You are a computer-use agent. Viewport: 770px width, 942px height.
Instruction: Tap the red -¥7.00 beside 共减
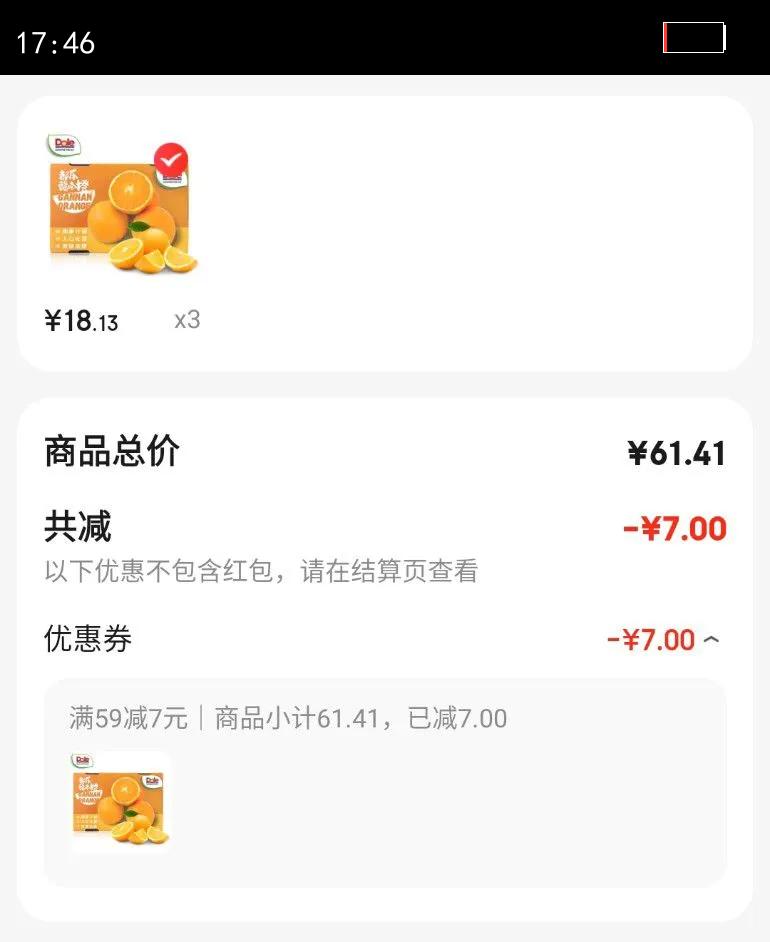pos(675,527)
